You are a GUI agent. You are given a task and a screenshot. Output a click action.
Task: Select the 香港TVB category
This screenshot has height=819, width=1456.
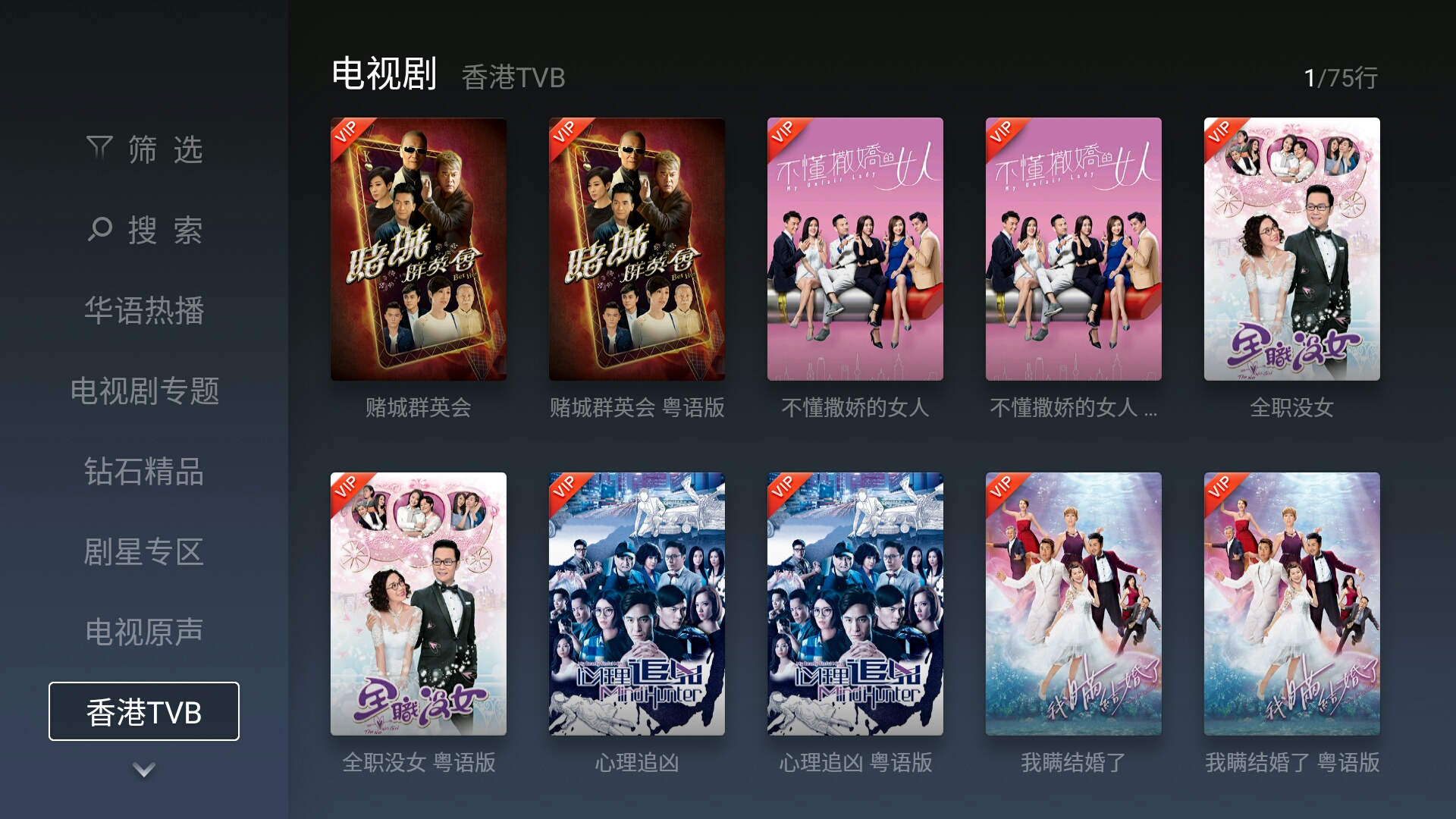click(144, 711)
